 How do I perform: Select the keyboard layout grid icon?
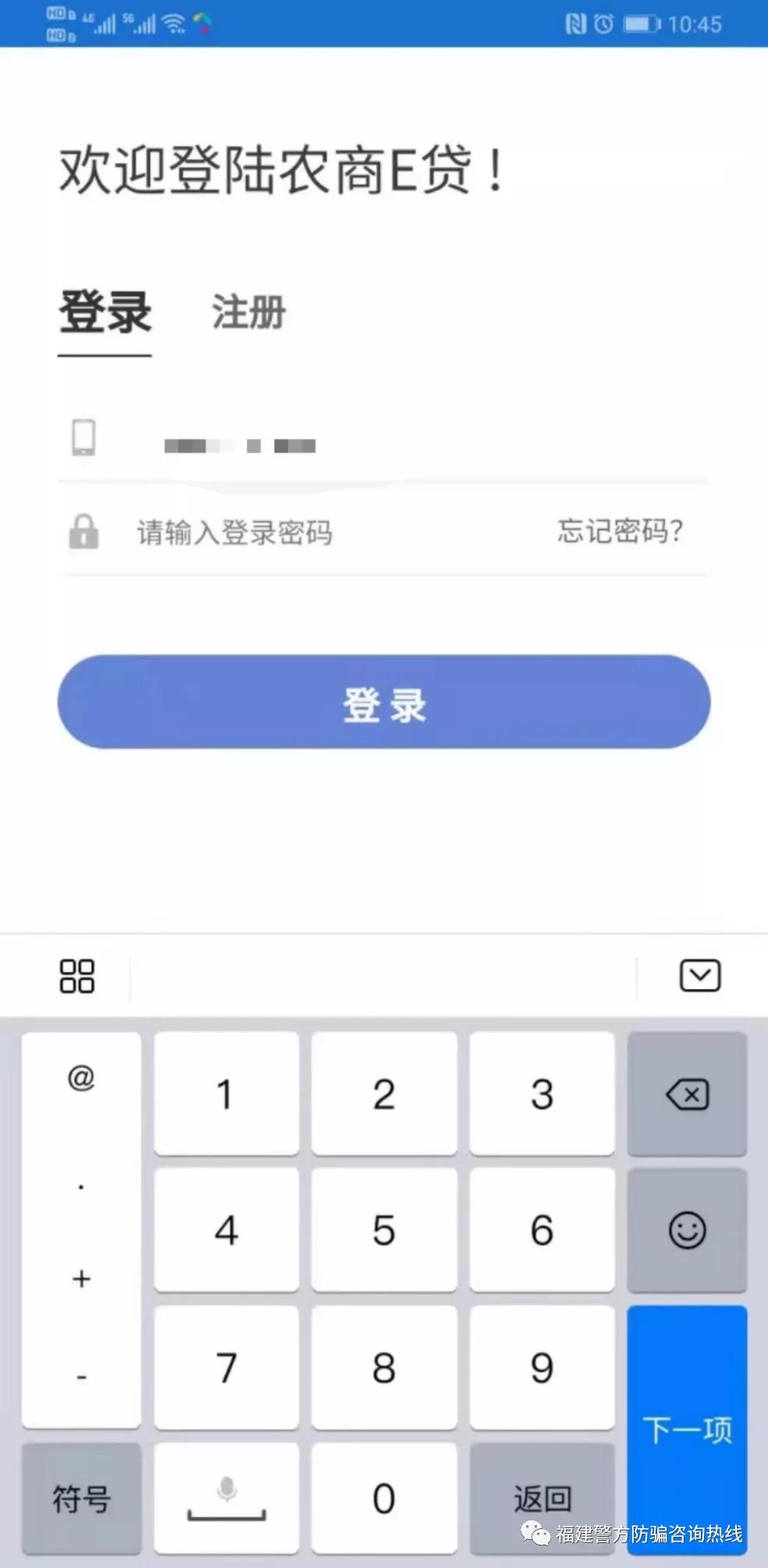pyautogui.click(x=76, y=976)
